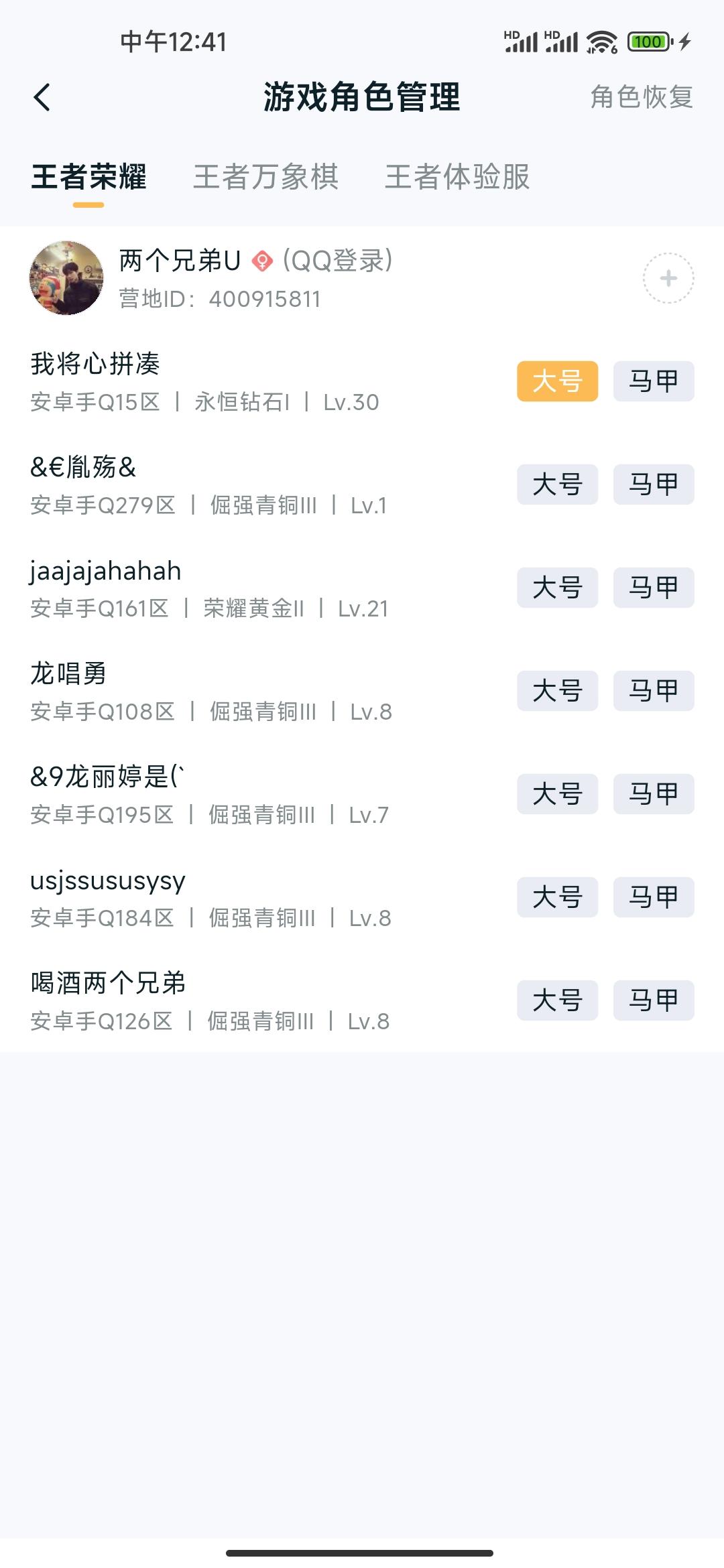The image size is (724, 1568).
Task: Toggle 大号 for role &9龙丽婷是(`
Action: [557, 795]
